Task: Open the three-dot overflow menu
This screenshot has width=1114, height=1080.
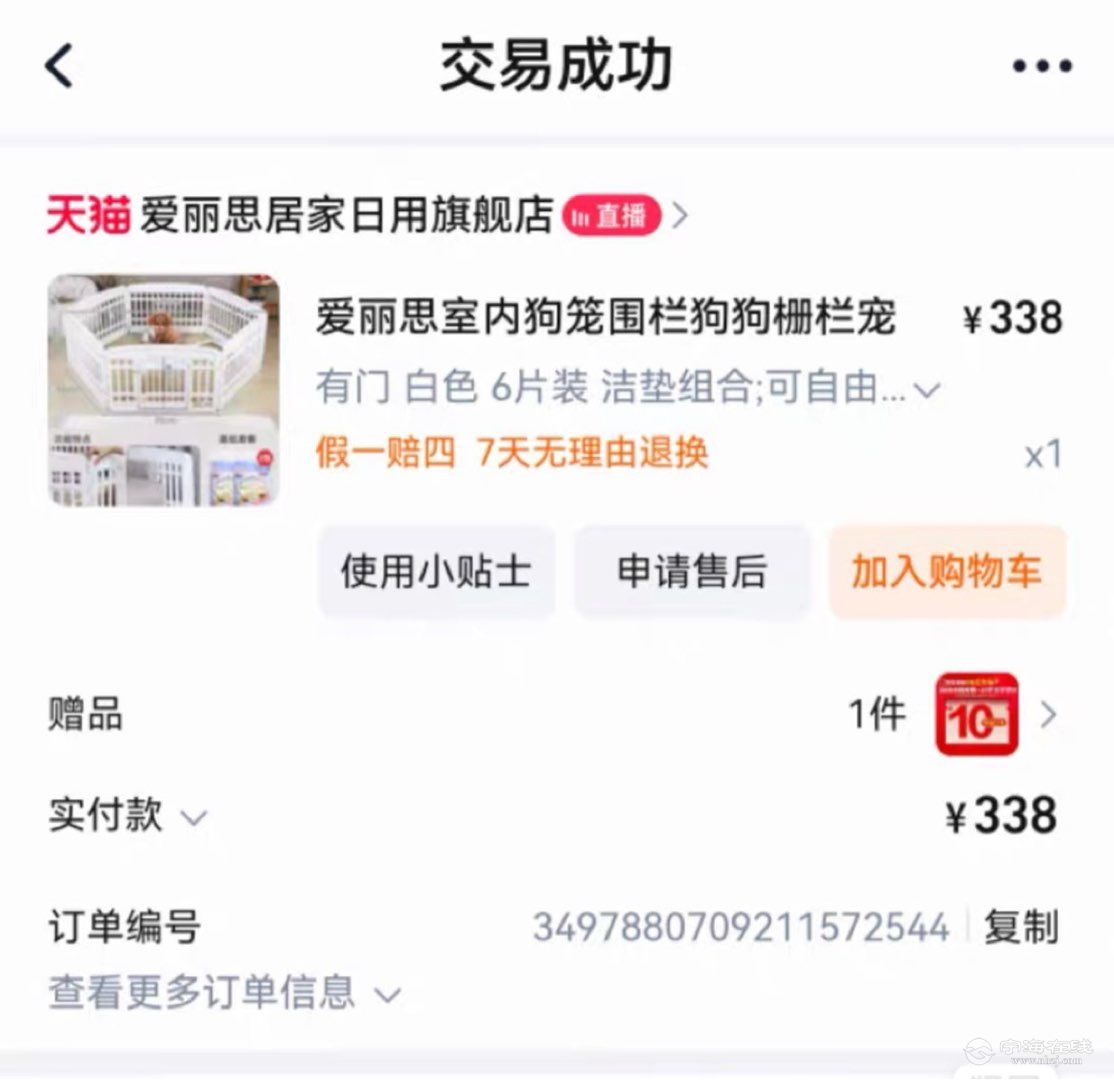Action: point(1042,67)
